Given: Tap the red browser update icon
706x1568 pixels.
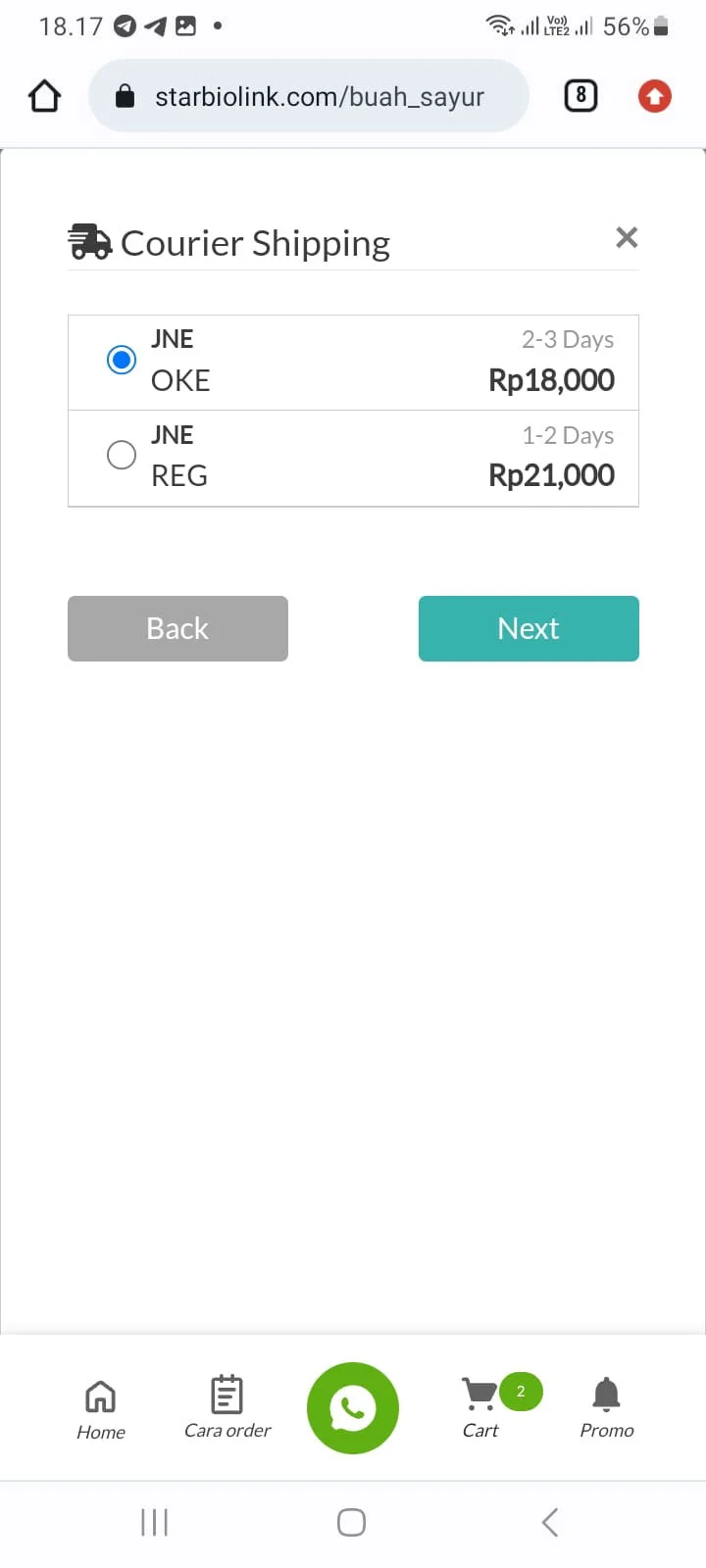Looking at the screenshot, I should (x=655, y=96).
